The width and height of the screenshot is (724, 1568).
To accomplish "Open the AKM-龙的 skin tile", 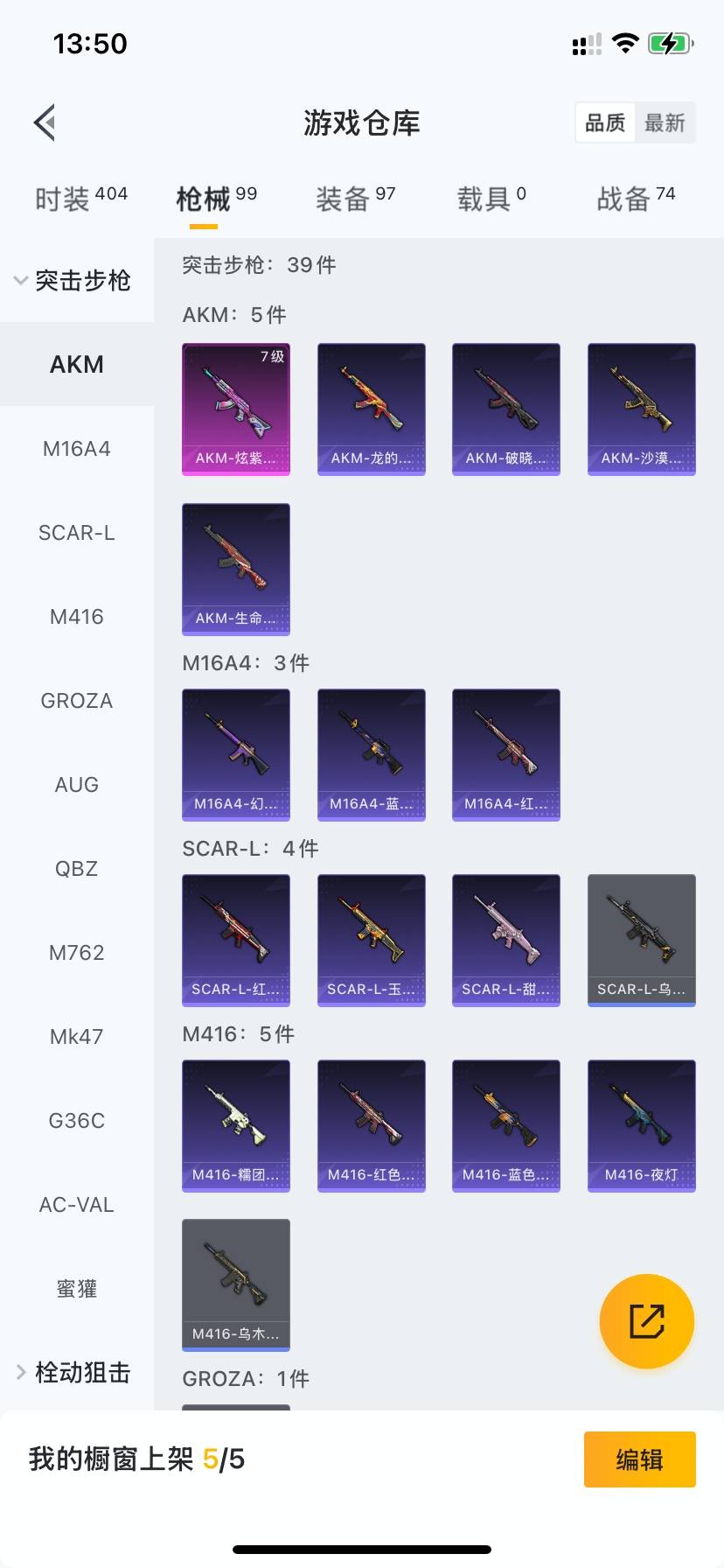I will click(x=372, y=409).
